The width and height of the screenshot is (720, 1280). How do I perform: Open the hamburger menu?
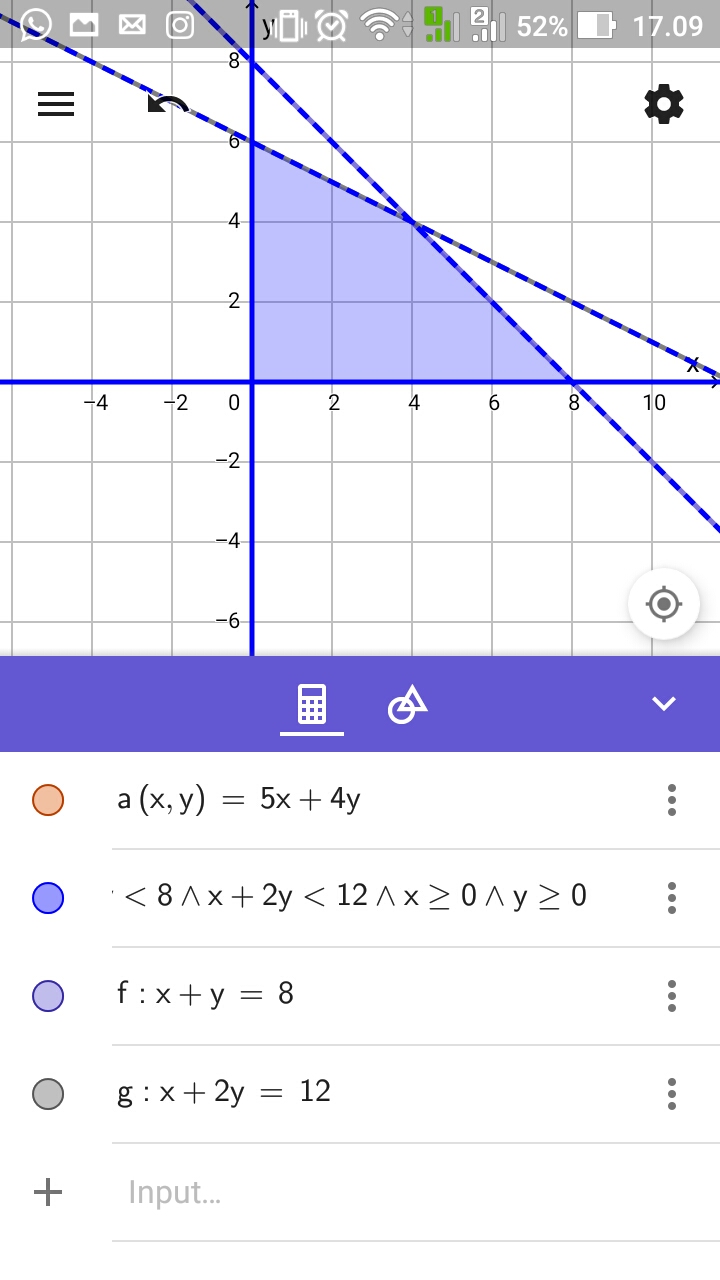[x=55, y=103]
